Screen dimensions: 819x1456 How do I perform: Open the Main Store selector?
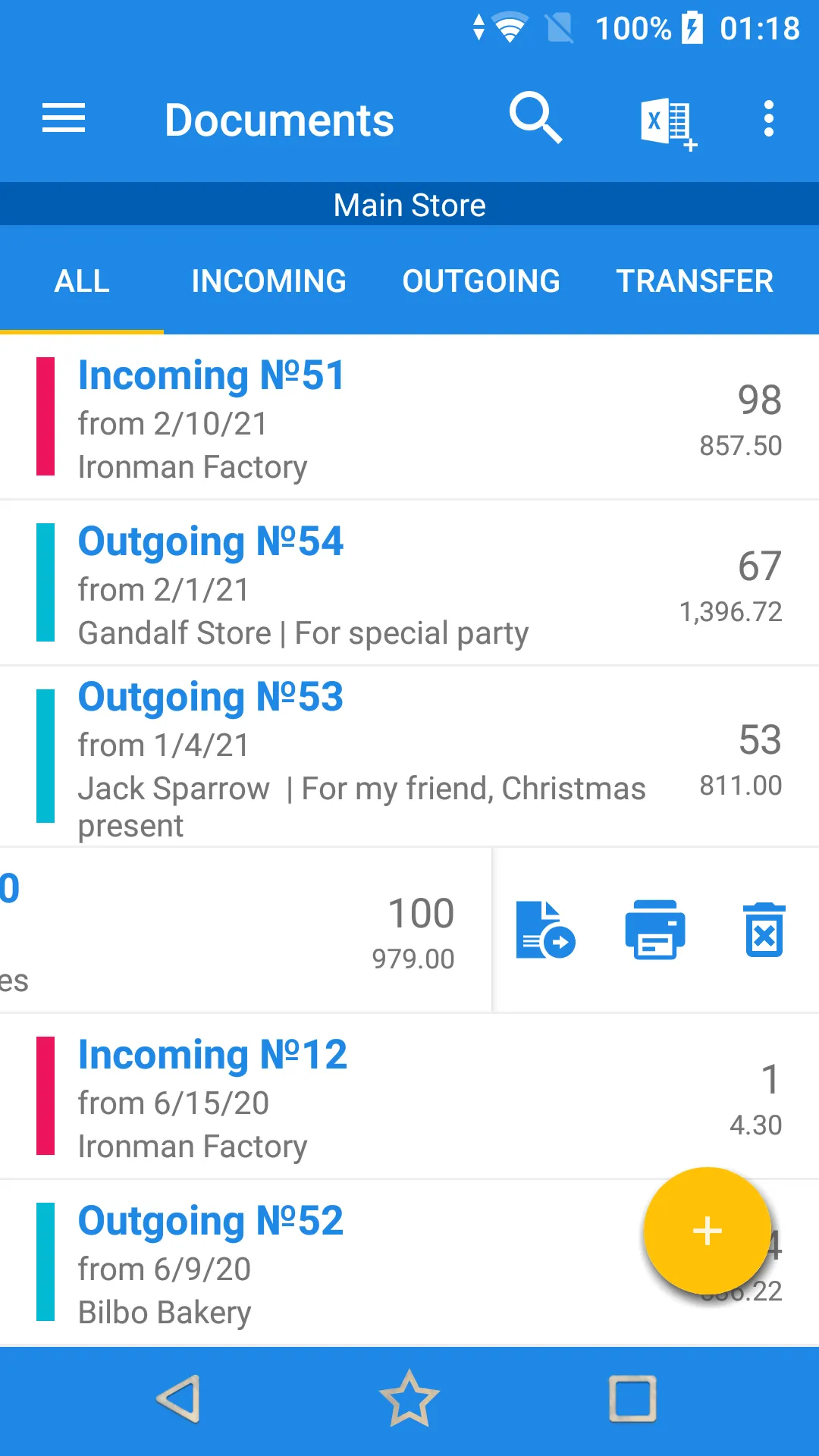409,204
